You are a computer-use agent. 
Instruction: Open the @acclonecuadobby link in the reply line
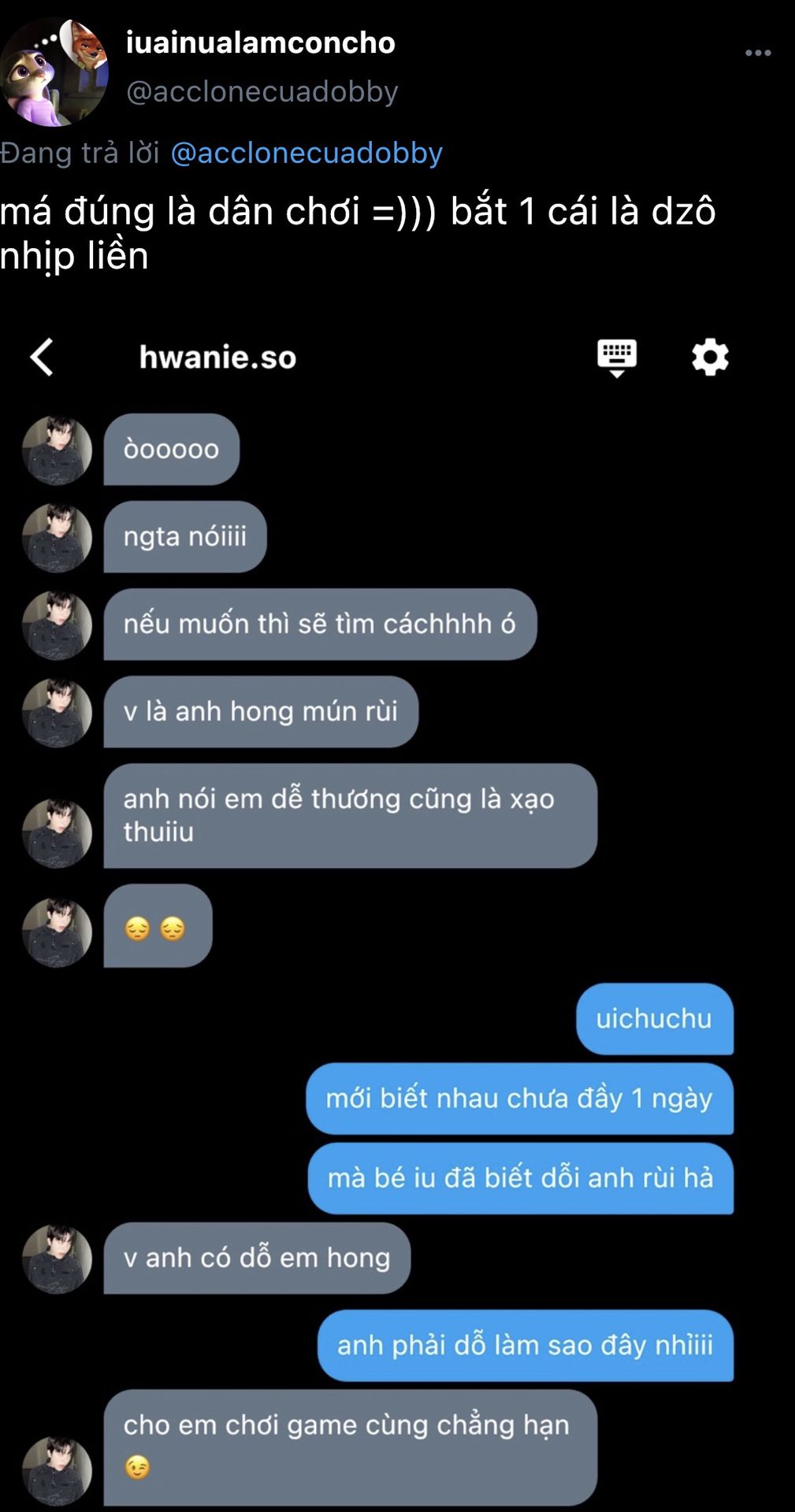(306, 153)
